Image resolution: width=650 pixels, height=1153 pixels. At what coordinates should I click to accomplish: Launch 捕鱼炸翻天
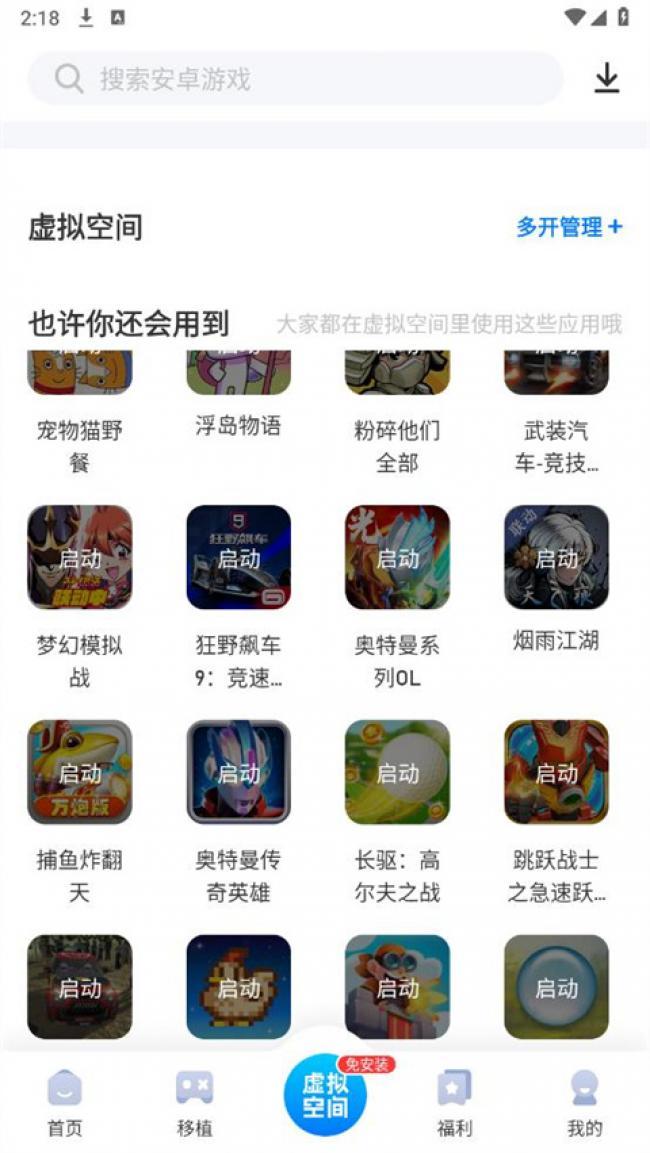pos(79,773)
